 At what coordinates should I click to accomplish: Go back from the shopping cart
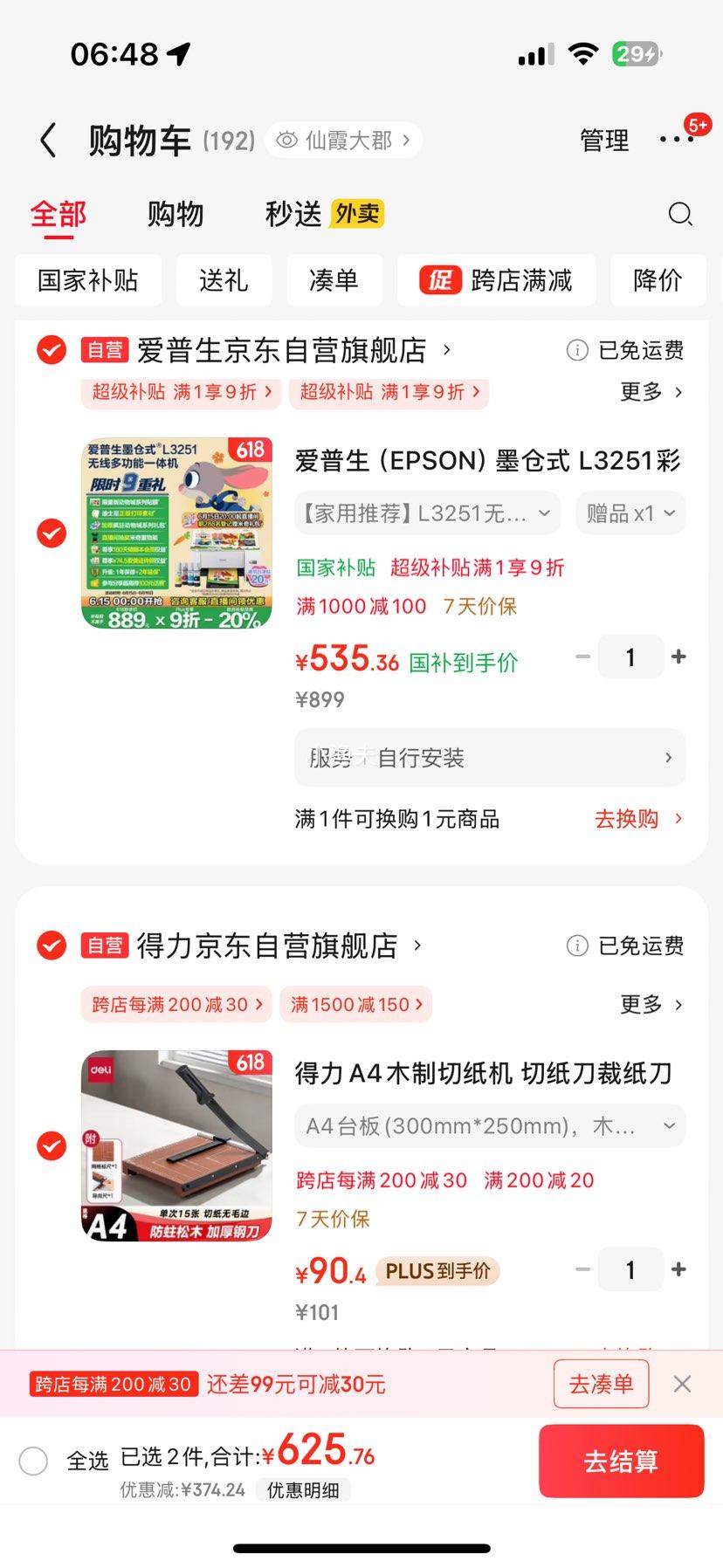click(x=48, y=141)
